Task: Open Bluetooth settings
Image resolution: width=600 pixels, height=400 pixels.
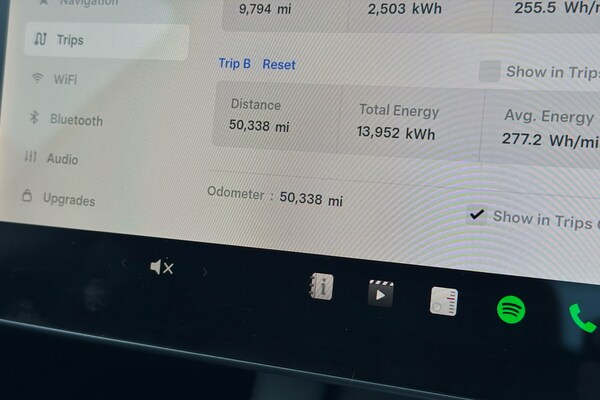Action: (x=76, y=120)
